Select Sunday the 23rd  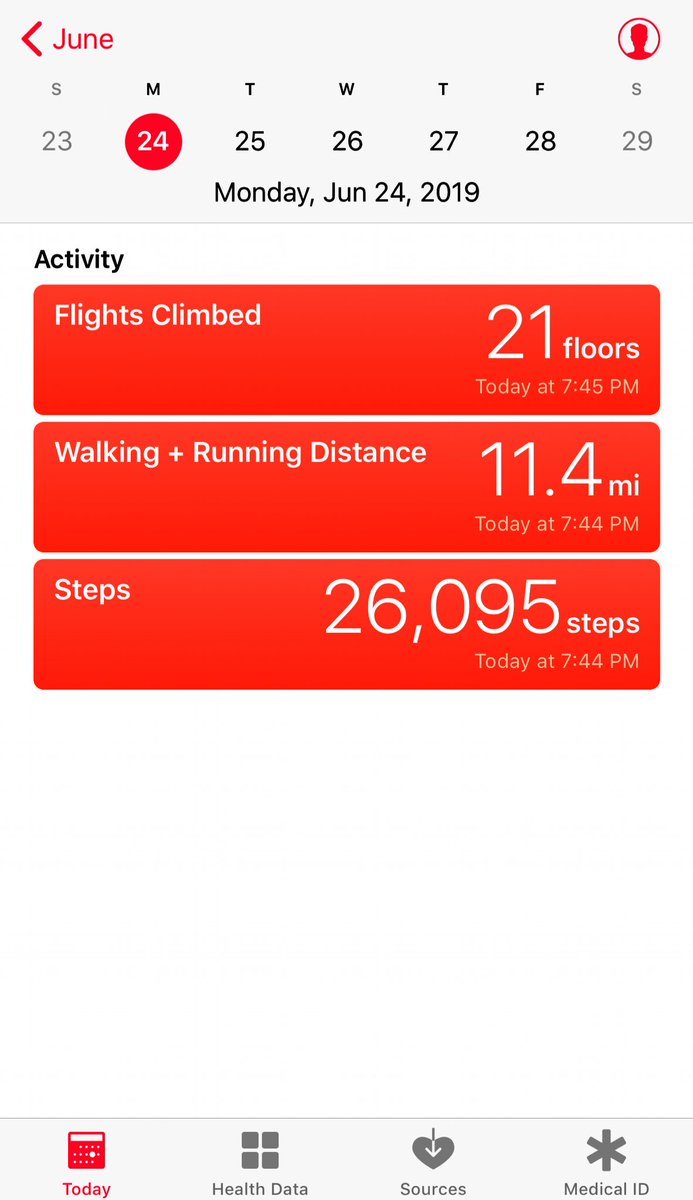click(x=57, y=141)
